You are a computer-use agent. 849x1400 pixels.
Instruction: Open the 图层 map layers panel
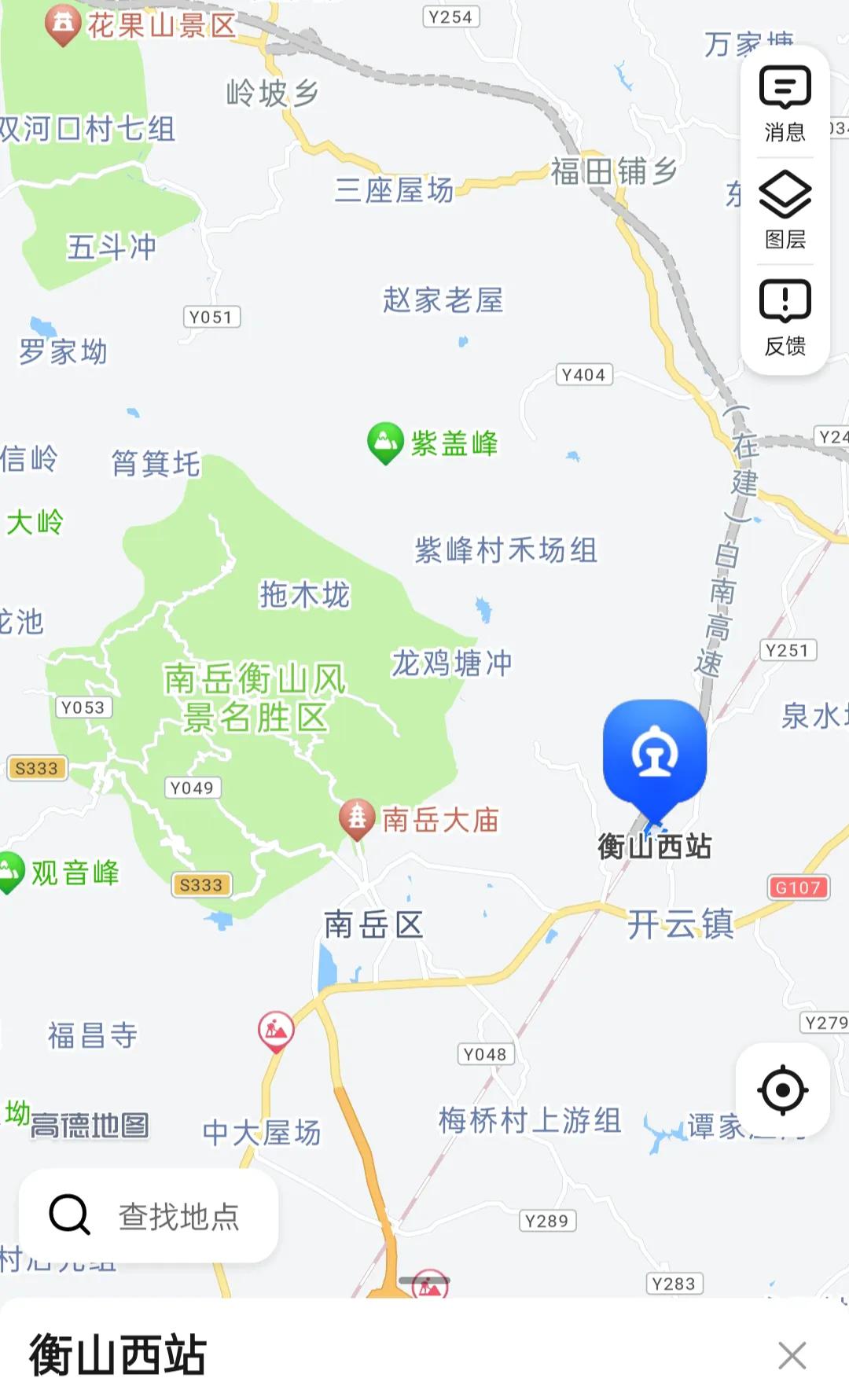[785, 209]
